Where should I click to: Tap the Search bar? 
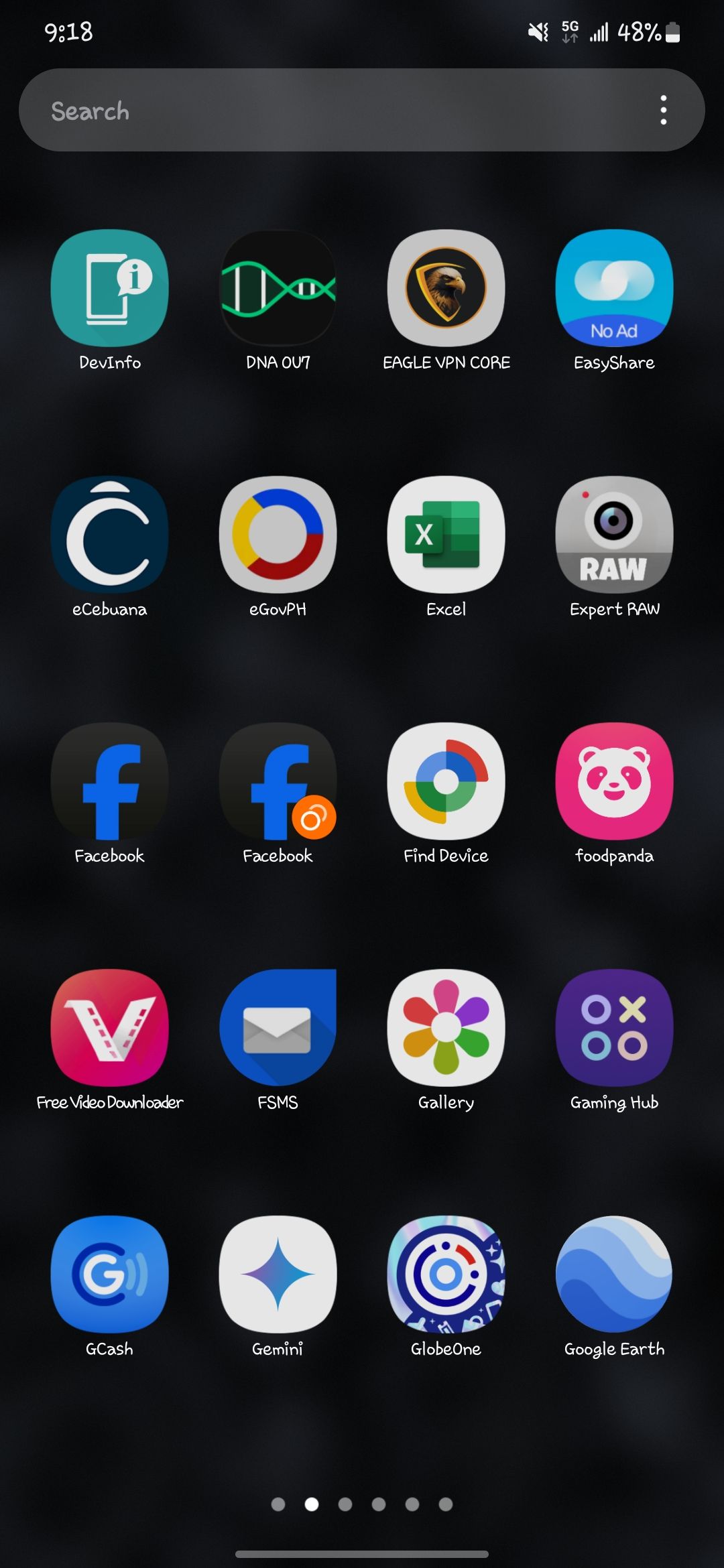[x=302, y=110]
